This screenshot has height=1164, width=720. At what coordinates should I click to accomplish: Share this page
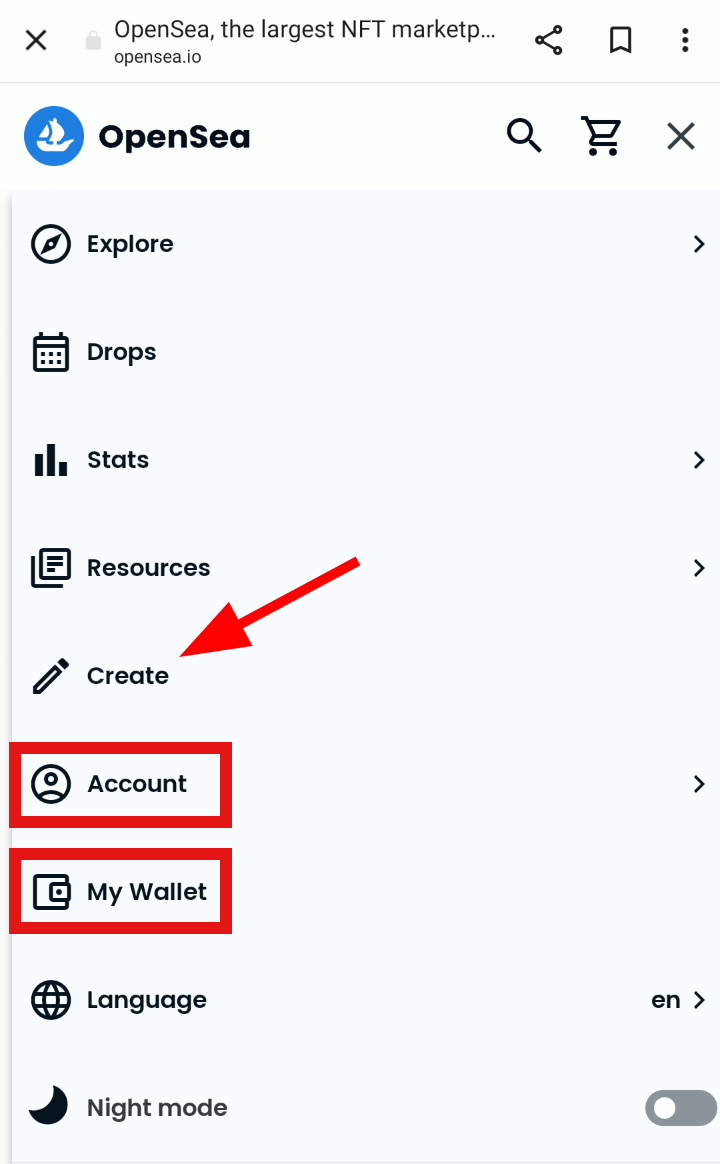pyautogui.click(x=549, y=40)
